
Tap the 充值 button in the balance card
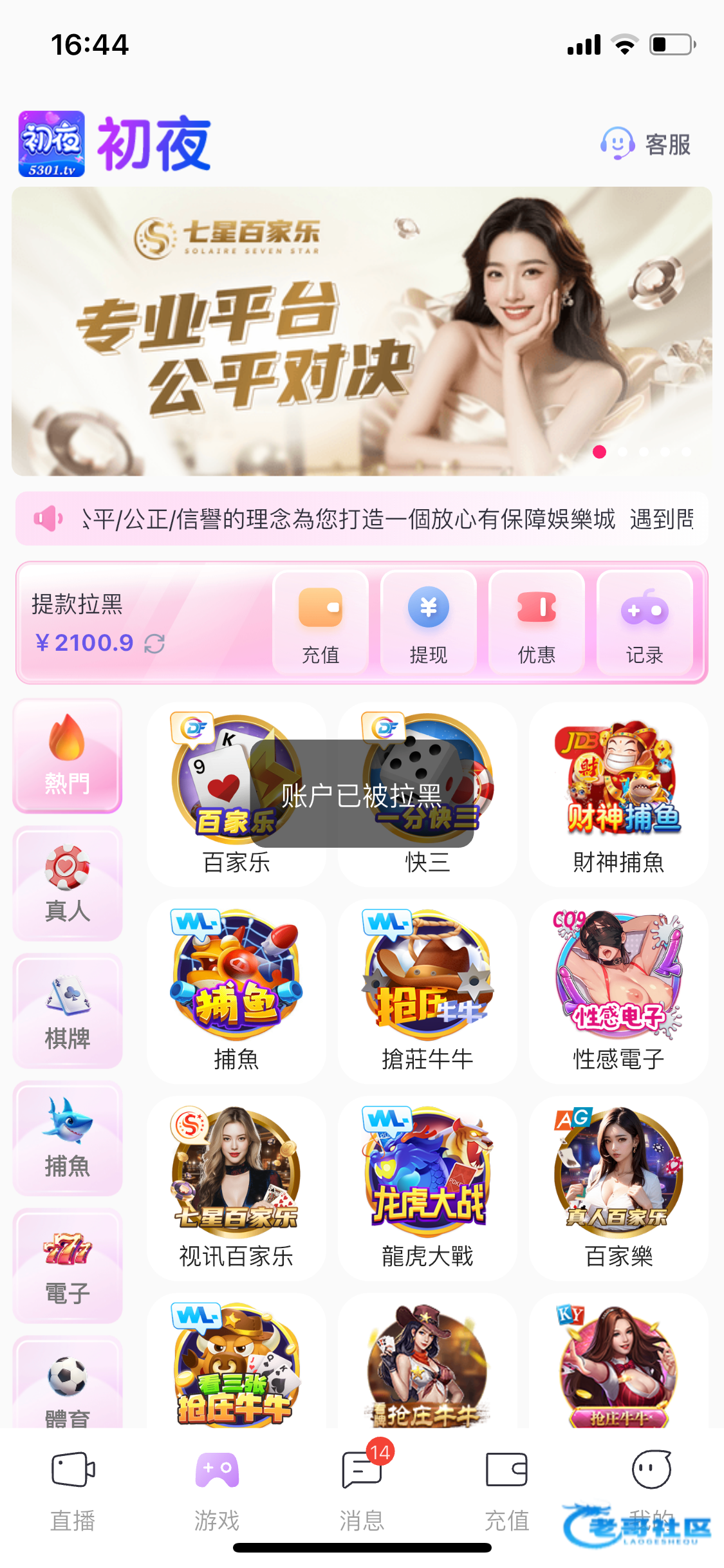320,622
